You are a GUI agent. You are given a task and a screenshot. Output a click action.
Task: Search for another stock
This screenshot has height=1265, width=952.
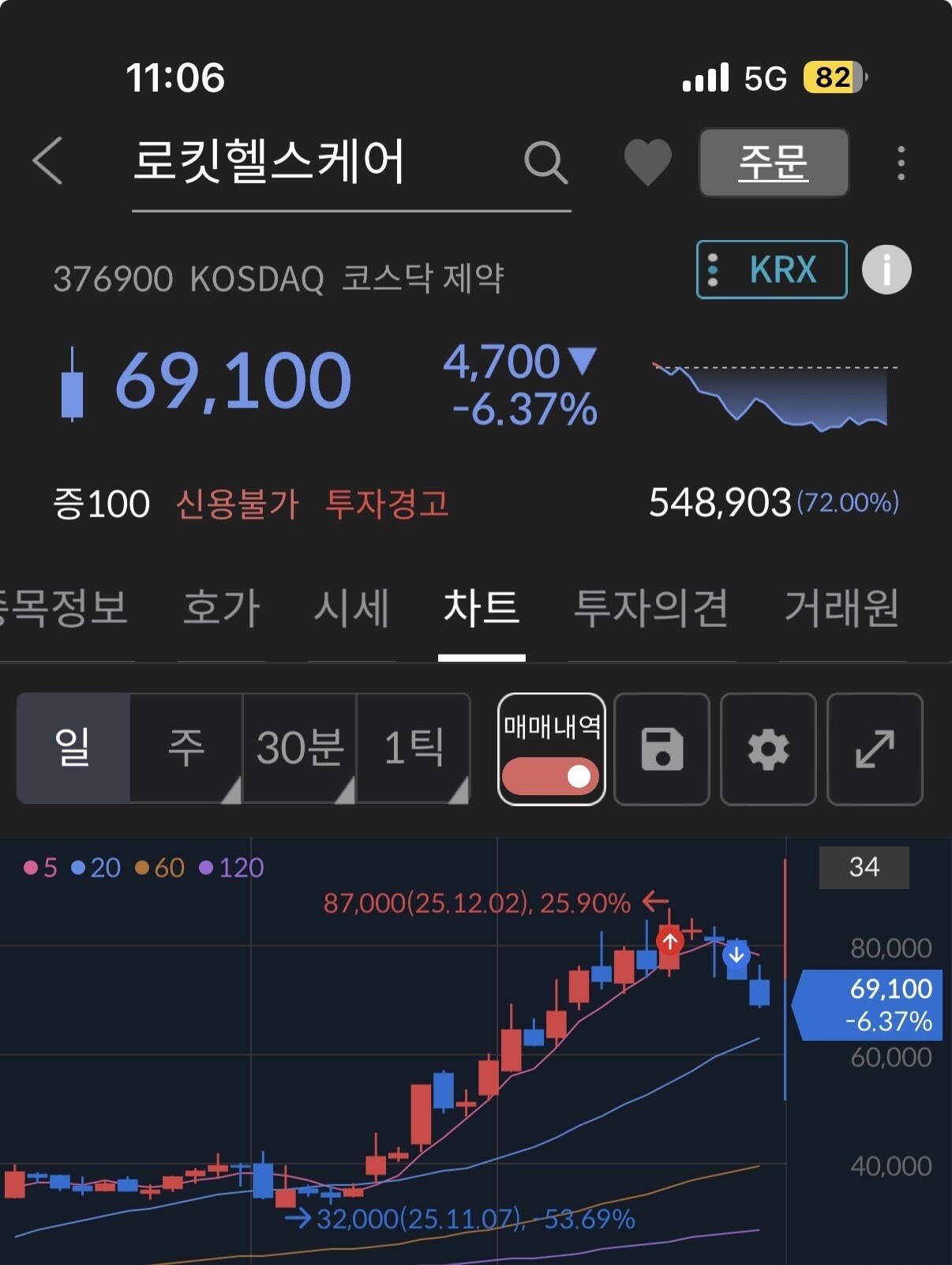[x=545, y=163]
